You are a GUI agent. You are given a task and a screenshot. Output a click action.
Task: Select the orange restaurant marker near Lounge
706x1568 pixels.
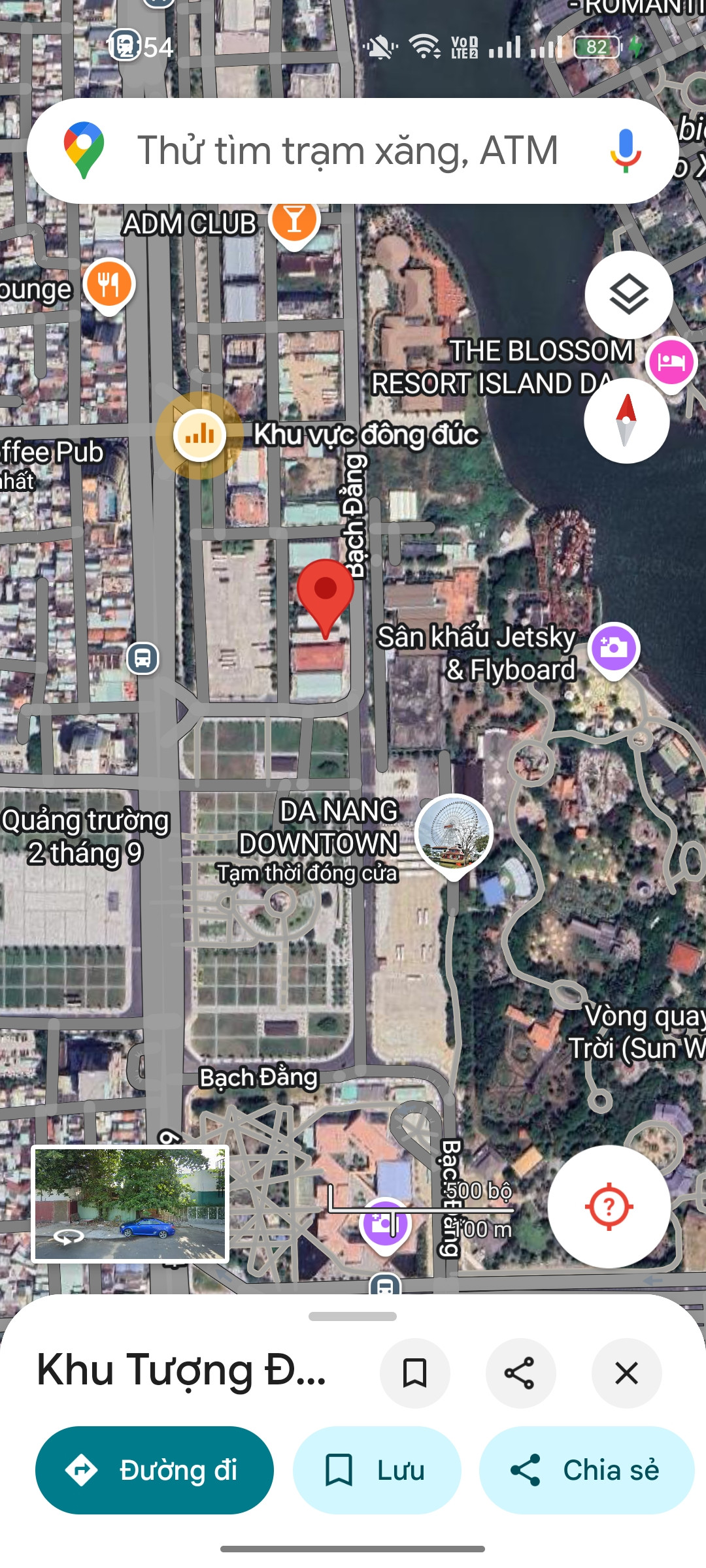[x=109, y=284]
